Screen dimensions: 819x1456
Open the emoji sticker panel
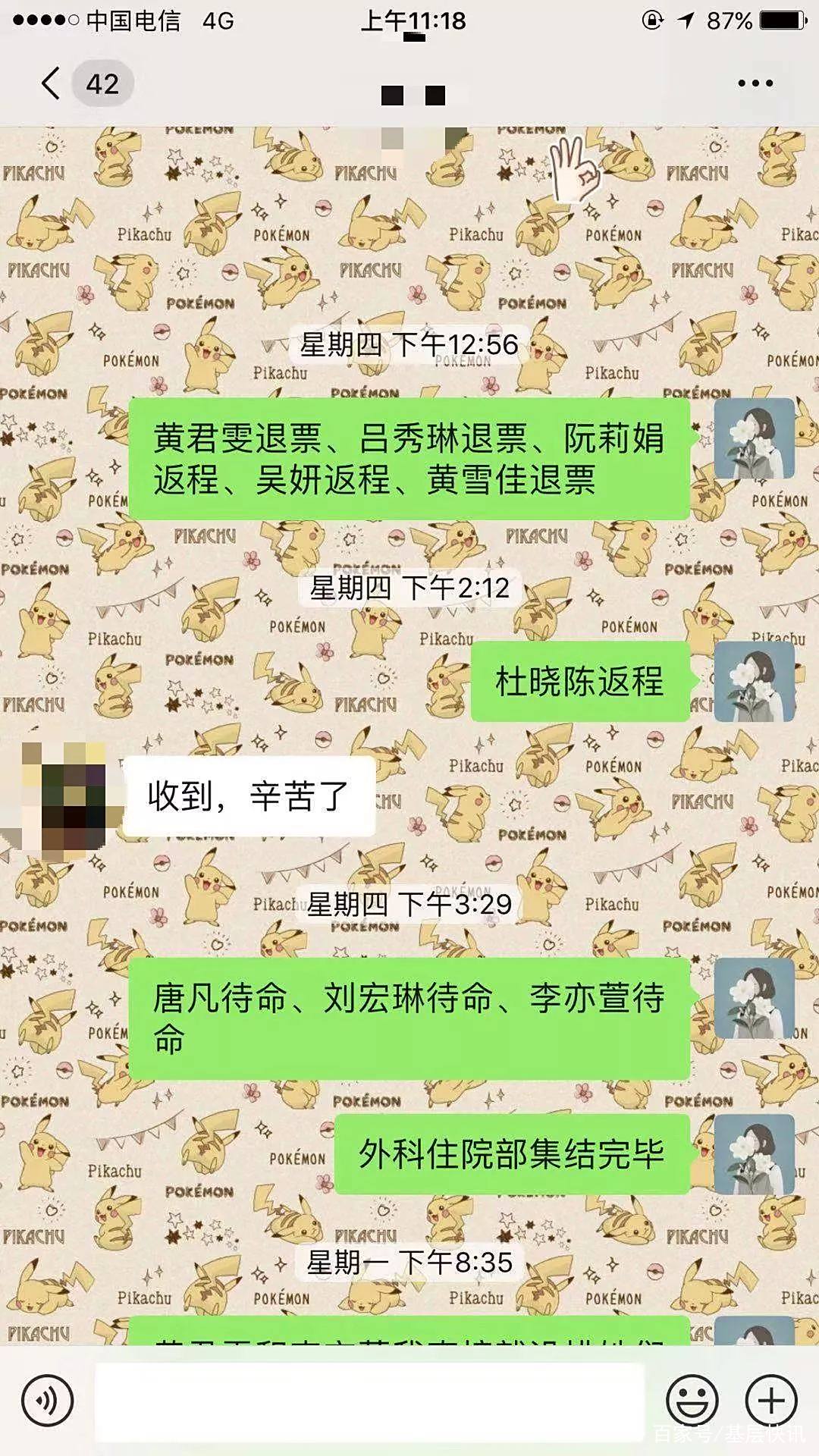coord(692,1401)
